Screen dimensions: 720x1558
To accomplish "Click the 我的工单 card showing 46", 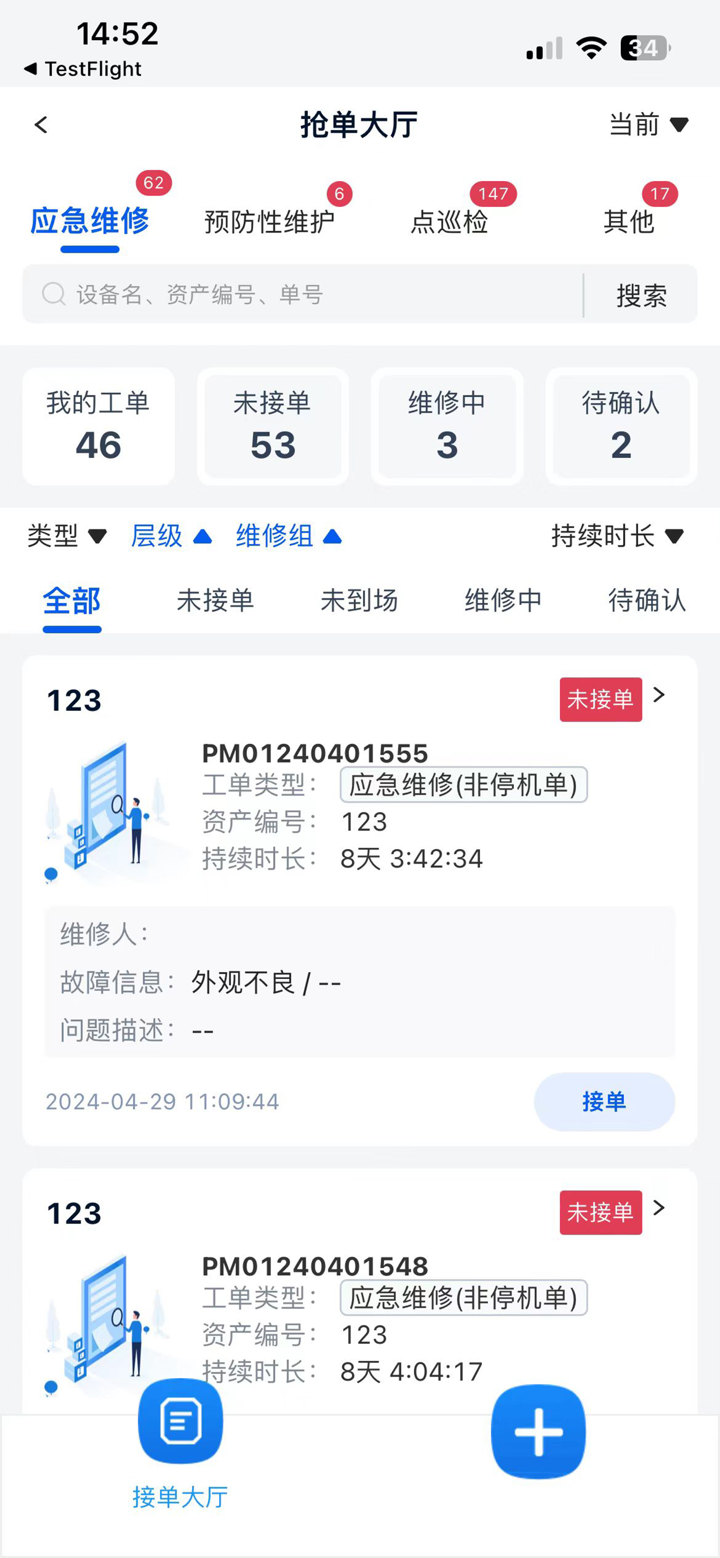I will click(x=98, y=425).
